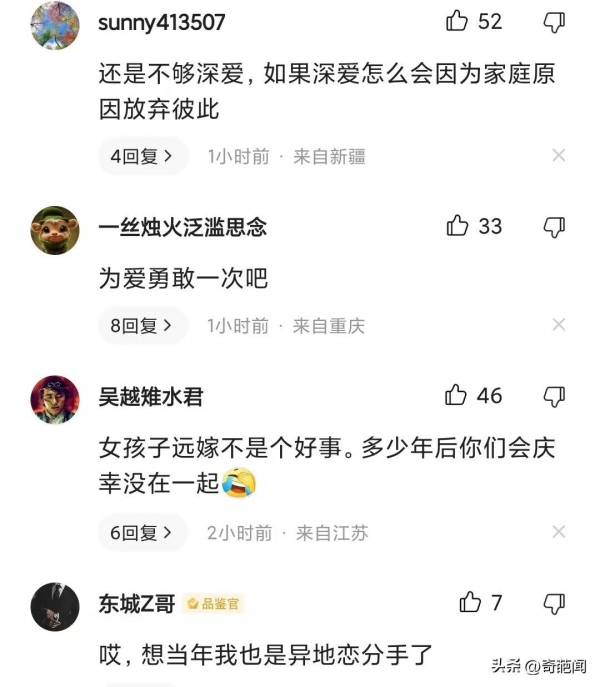The image size is (600, 687).
Task: Like 一丝烛火泛滥思念's comment
Action: point(457,226)
